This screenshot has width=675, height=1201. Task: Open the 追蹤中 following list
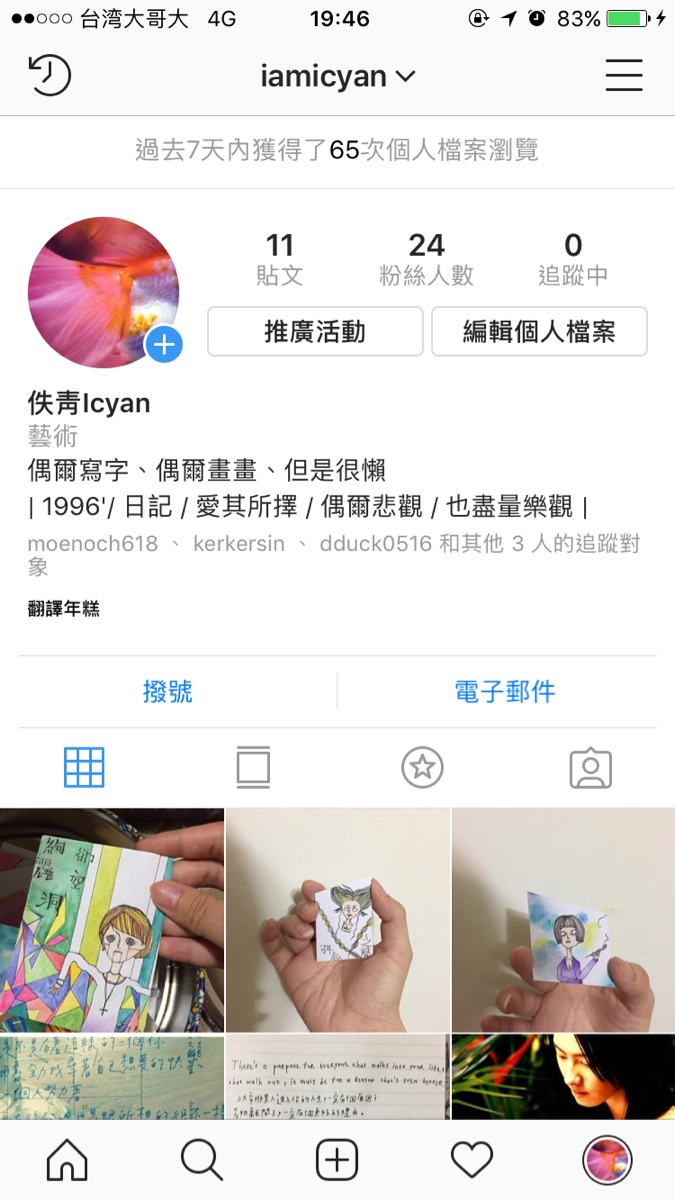click(573, 258)
